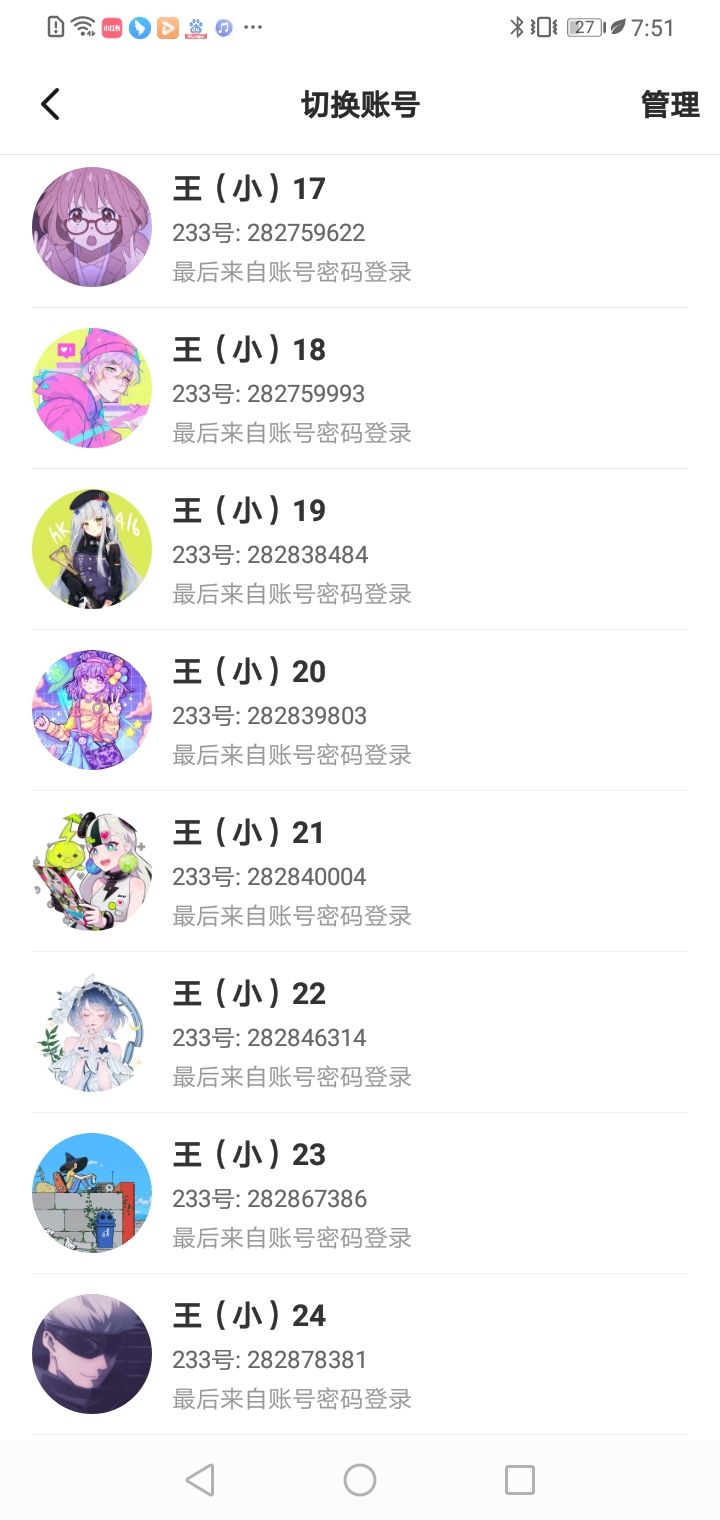The image size is (720, 1520).
Task: Switch to account 王（小）23
Action: pyautogui.click(x=360, y=1194)
